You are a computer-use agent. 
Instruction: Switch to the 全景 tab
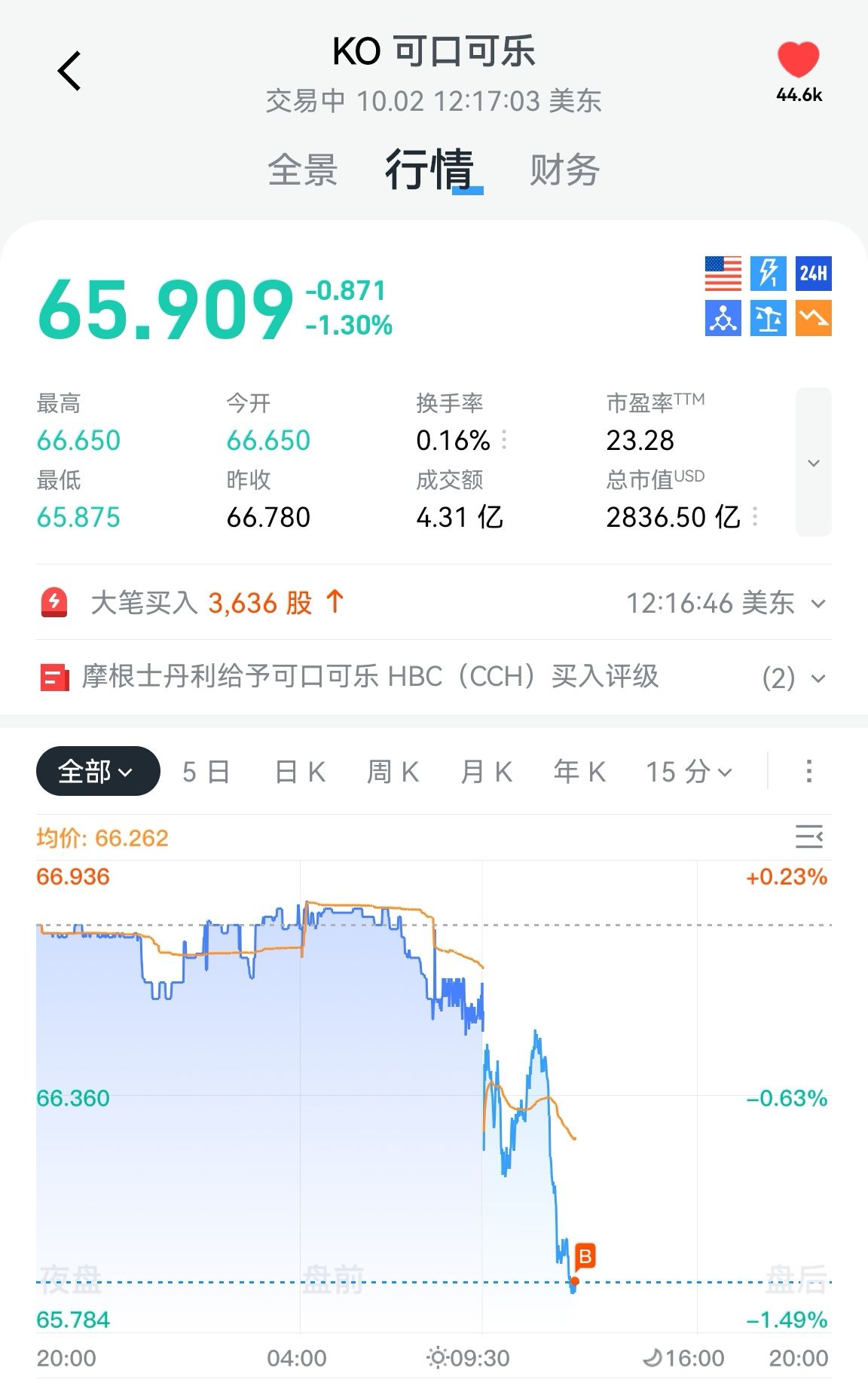point(303,170)
